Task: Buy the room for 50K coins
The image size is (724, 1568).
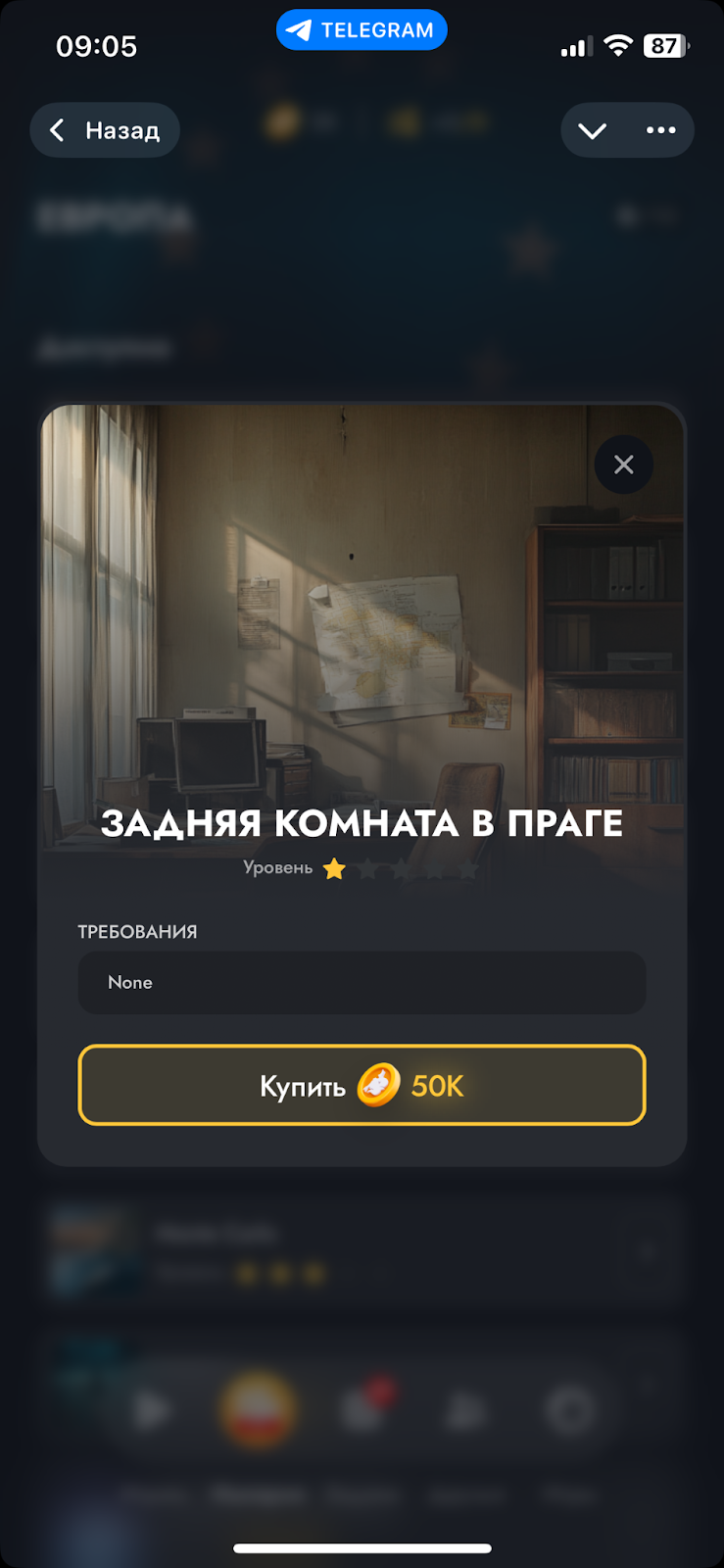Action: tap(362, 1085)
